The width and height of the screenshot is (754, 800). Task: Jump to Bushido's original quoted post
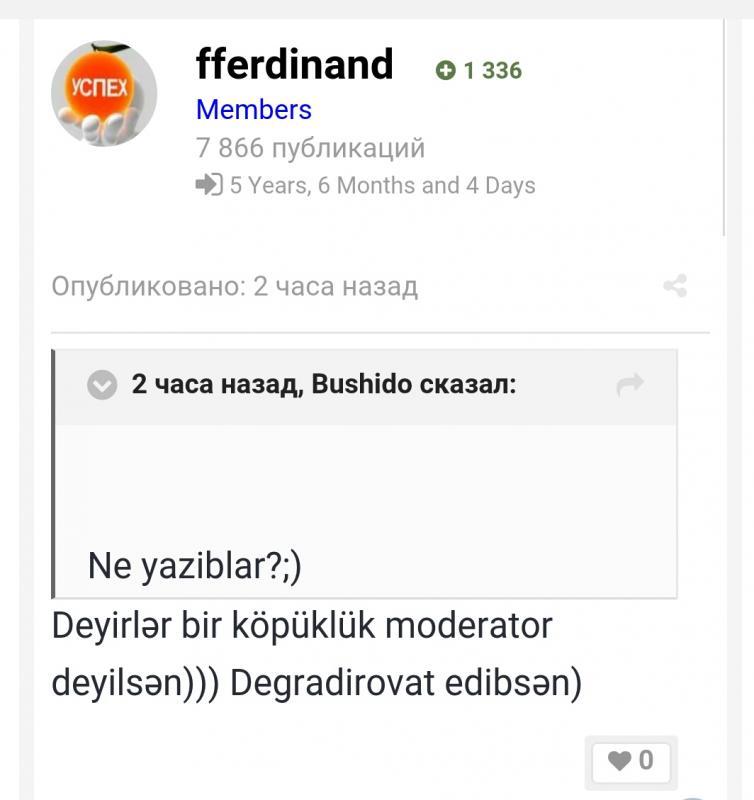tap(630, 385)
